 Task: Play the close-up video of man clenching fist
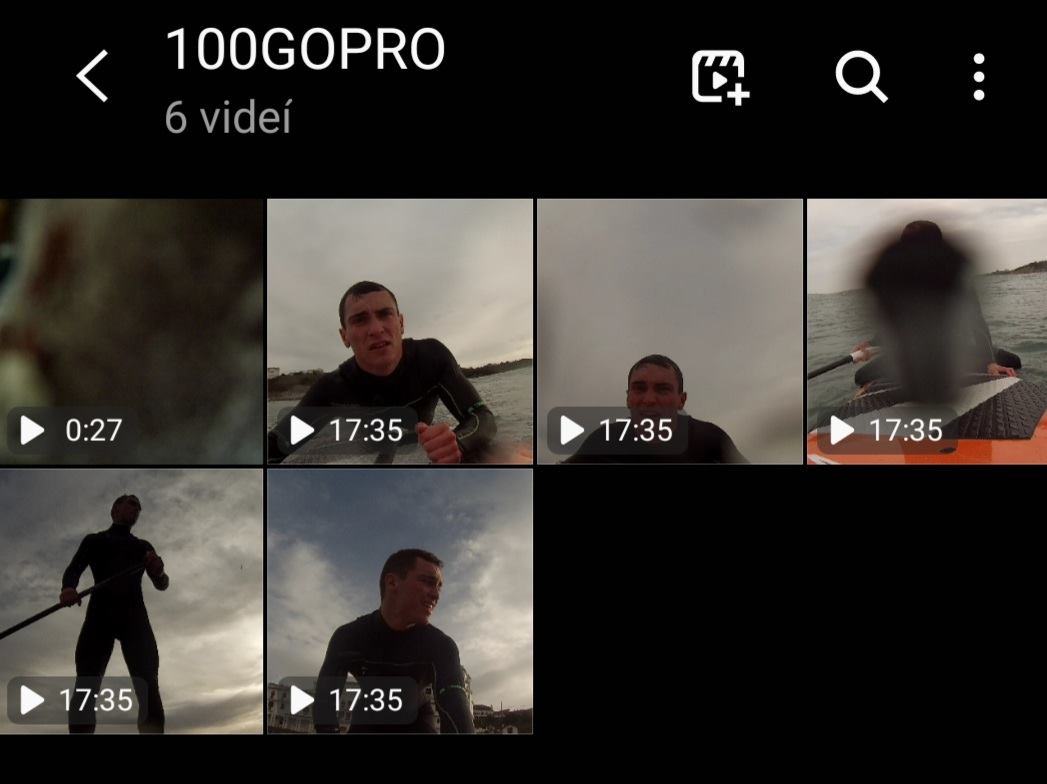pyautogui.click(x=400, y=331)
